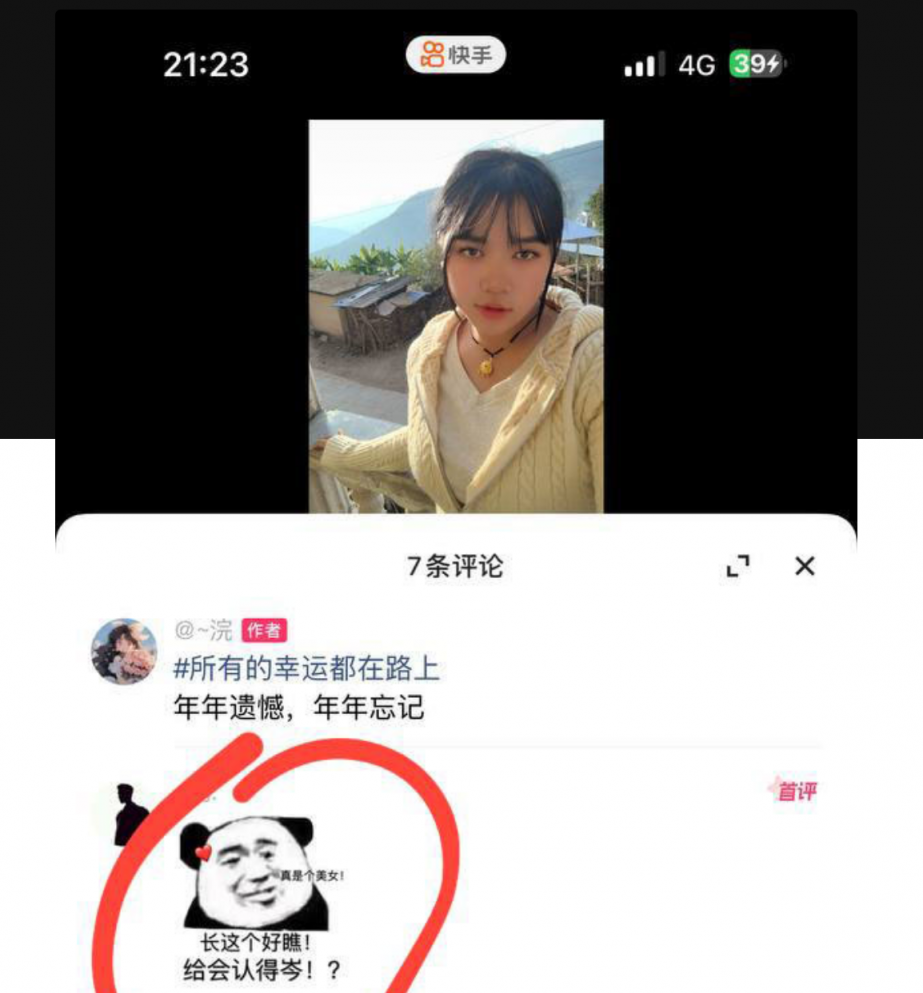This screenshot has height=993, width=923.
Task: Expand the comments panel to full screen
Action: pyautogui.click(x=738, y=566)
